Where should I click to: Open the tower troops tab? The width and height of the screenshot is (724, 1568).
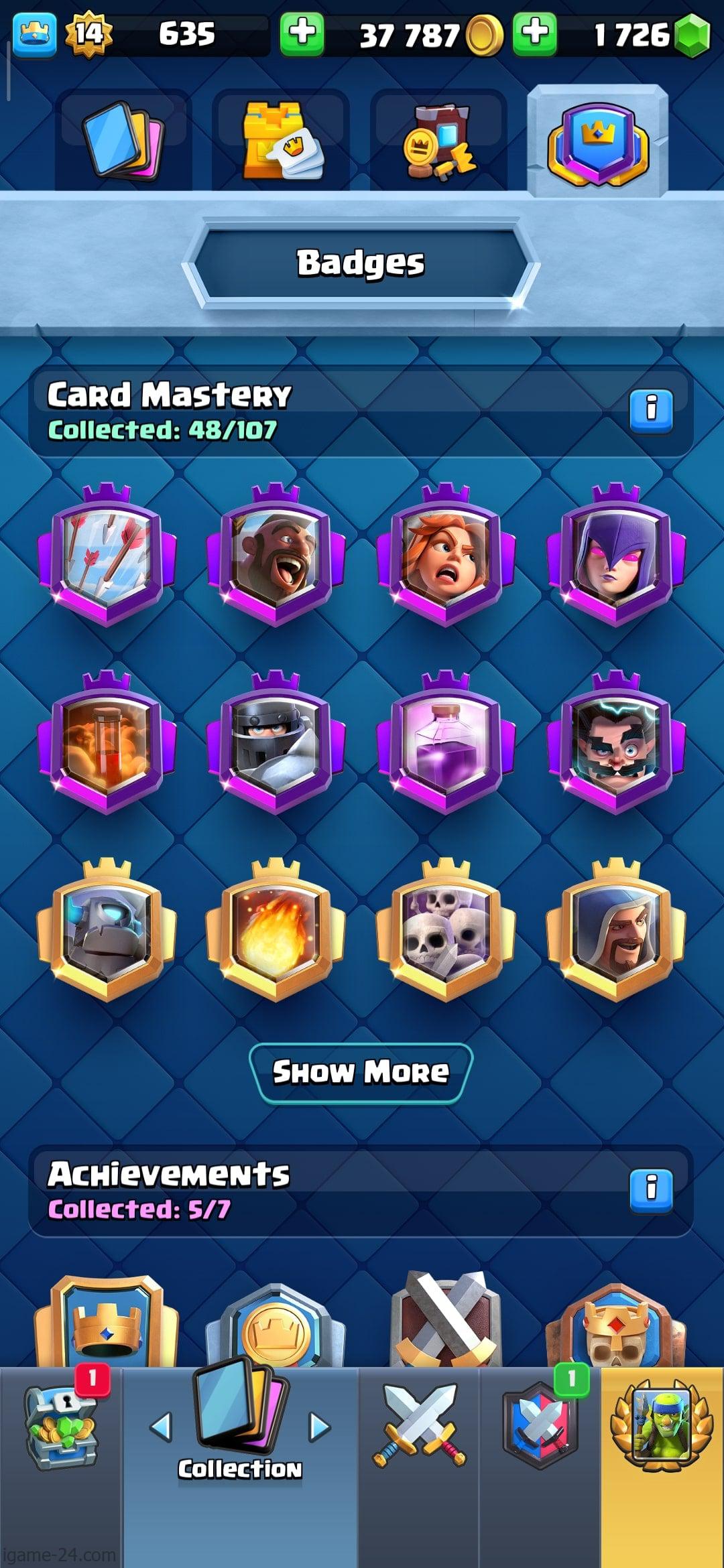[x=282, y=141]
